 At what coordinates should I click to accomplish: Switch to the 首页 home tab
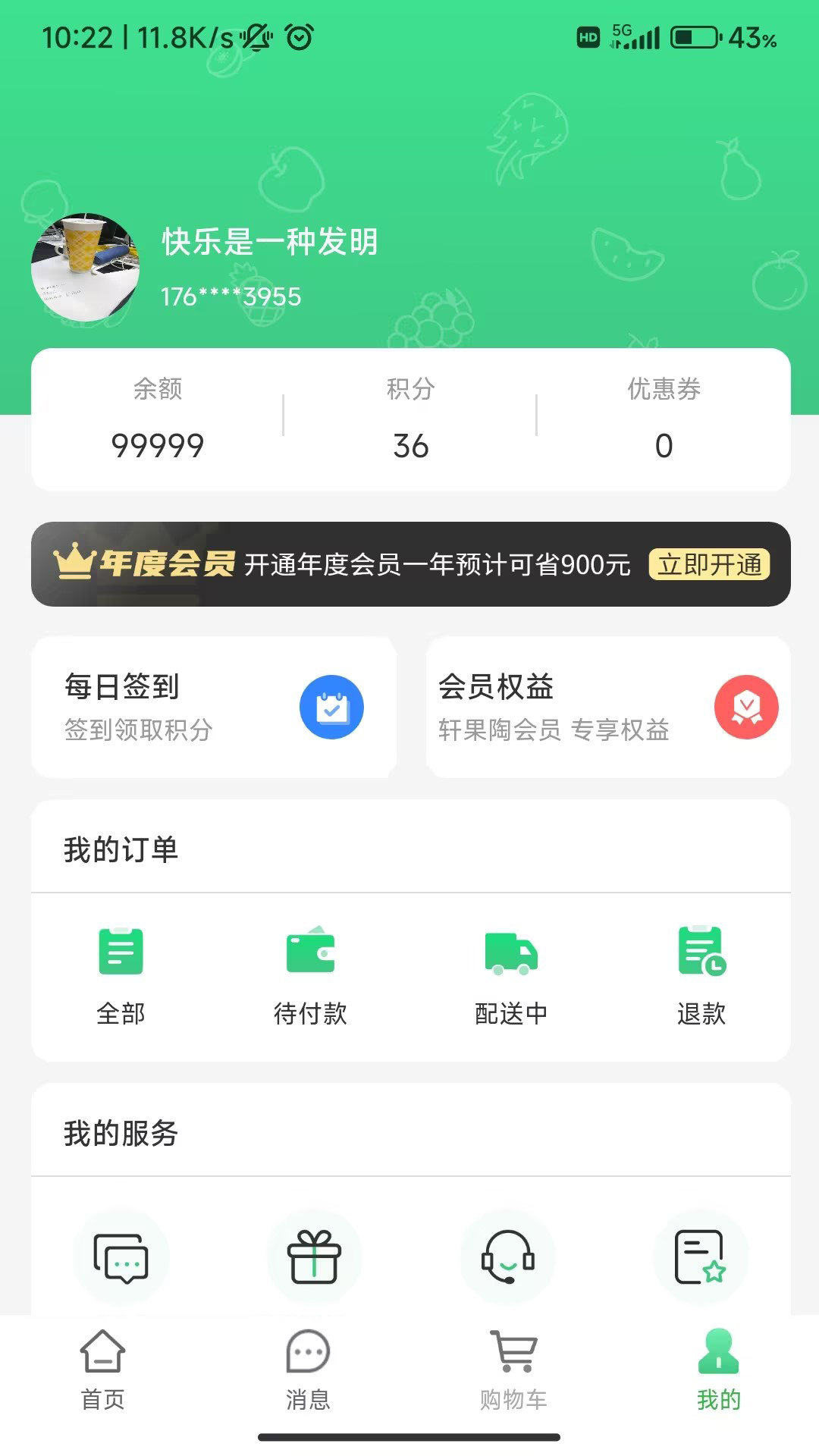coord(103,1370)
